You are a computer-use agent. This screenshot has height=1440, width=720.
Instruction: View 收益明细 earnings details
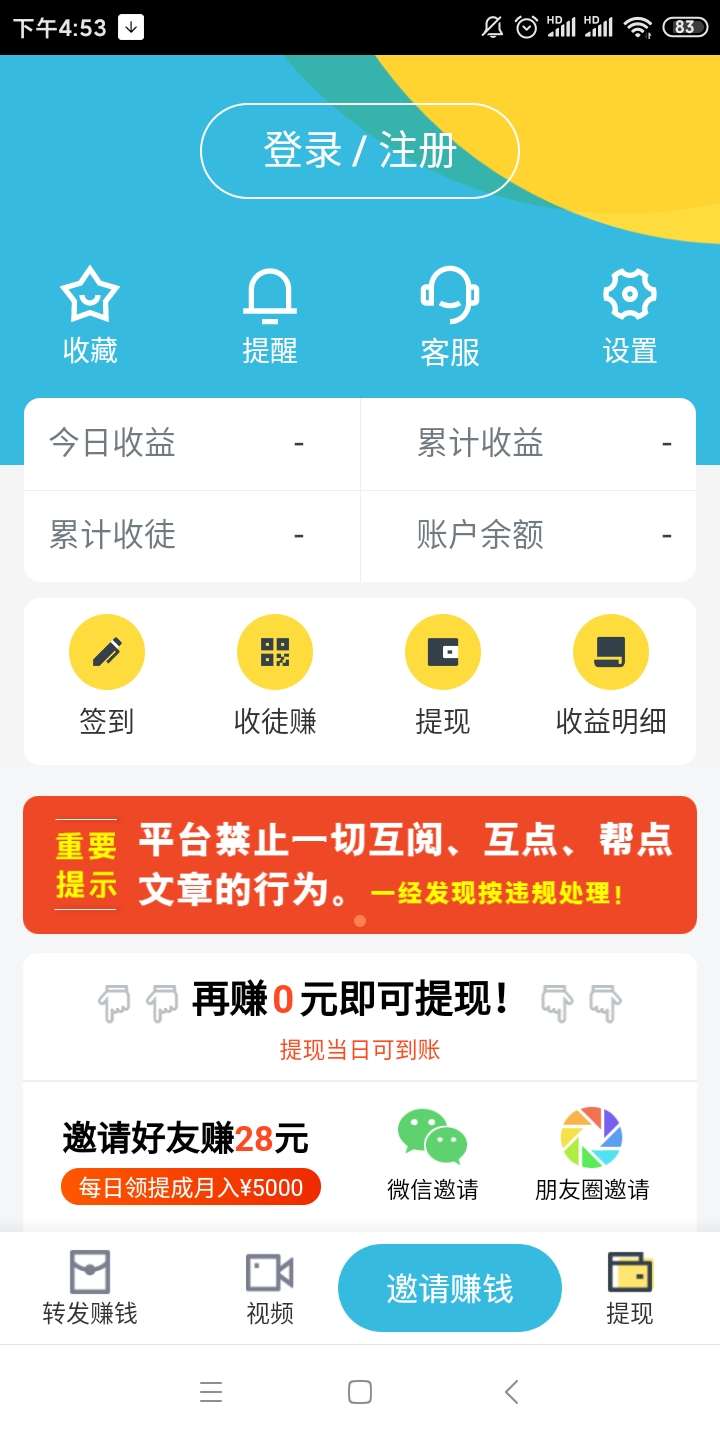pyautogui.click(x=611, y=675)
